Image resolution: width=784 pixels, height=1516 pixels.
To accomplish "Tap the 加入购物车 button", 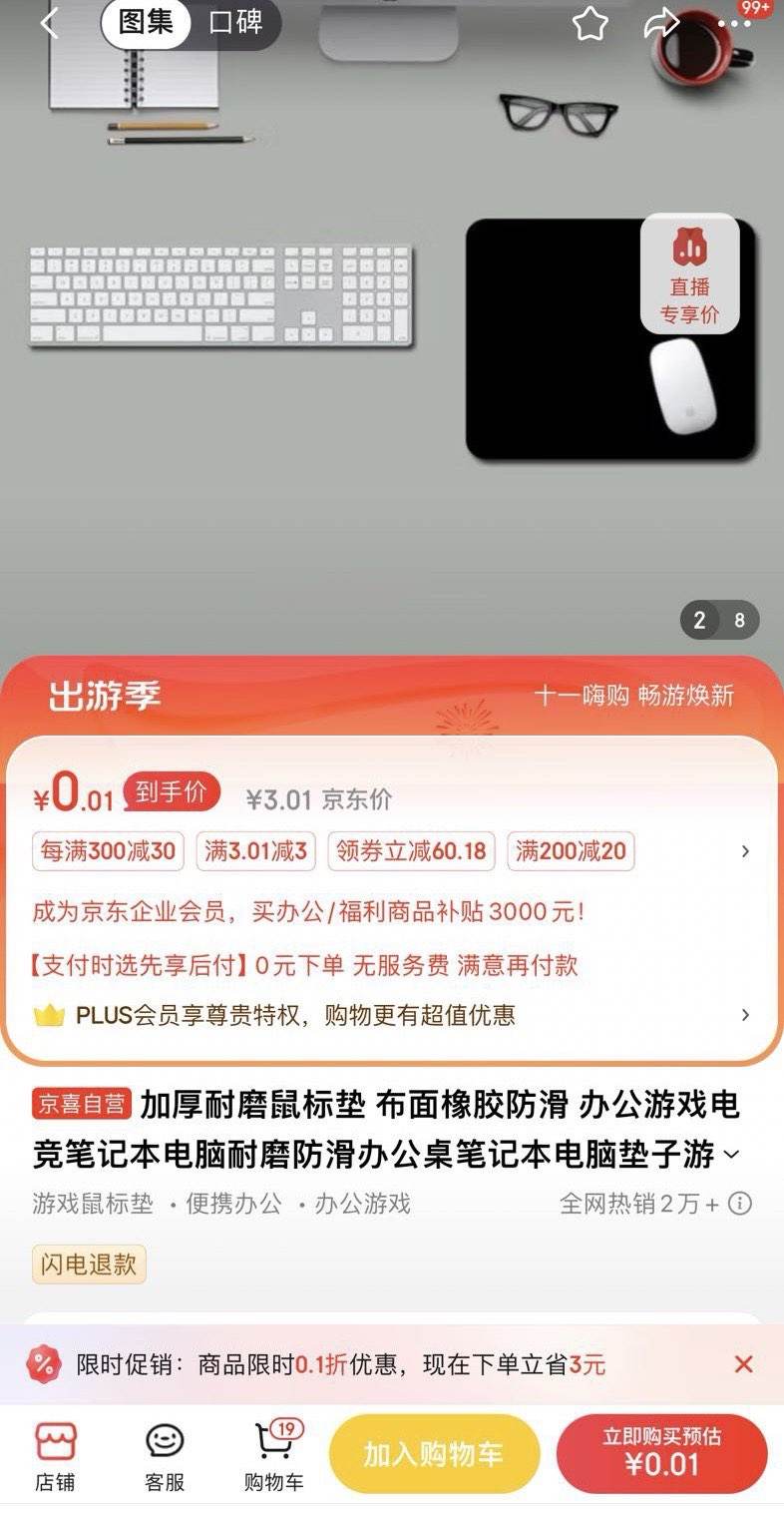I will tap(437, 1452).
